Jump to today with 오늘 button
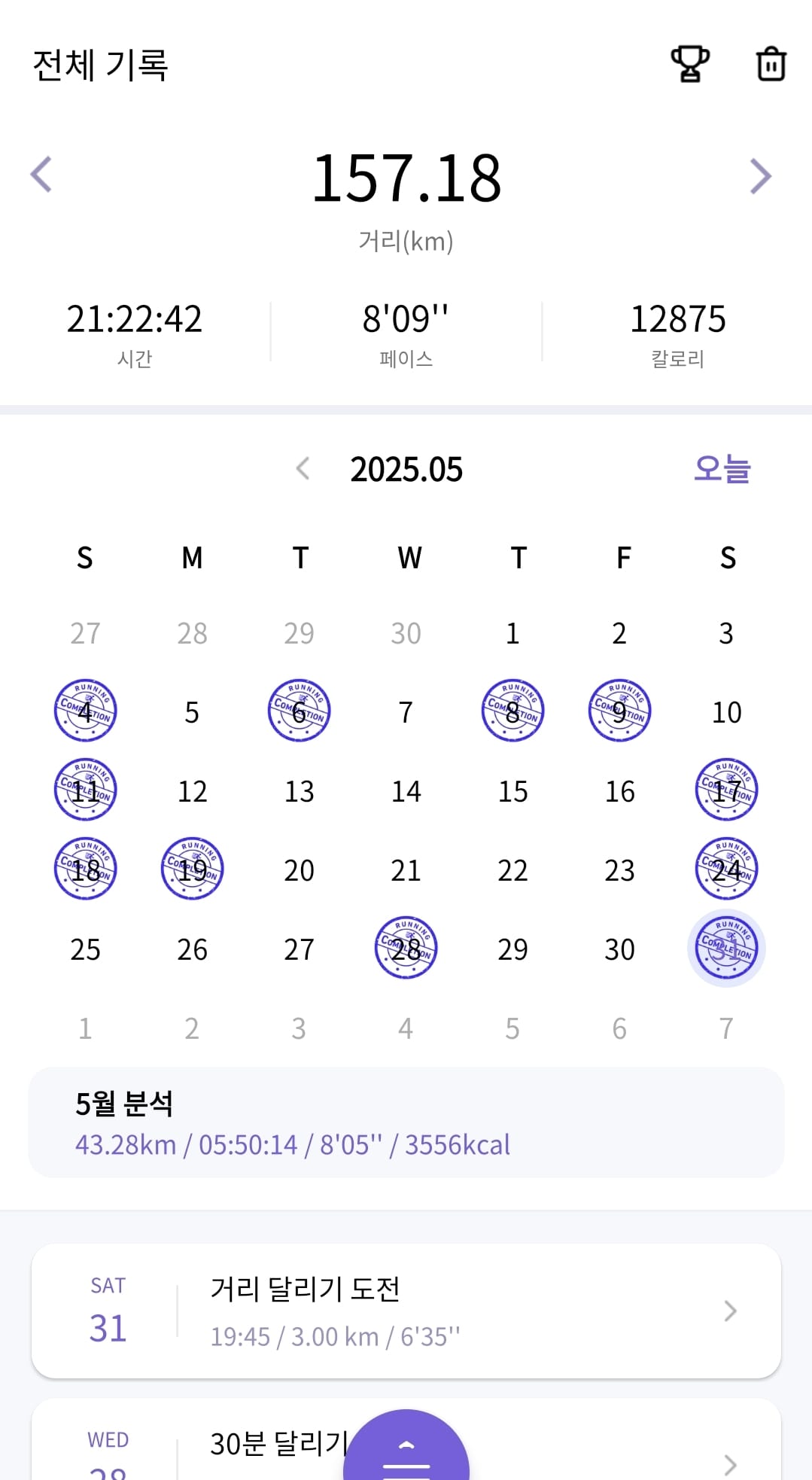The height and width of the screenshot is (1480, 812). click(x=722, y=469)
